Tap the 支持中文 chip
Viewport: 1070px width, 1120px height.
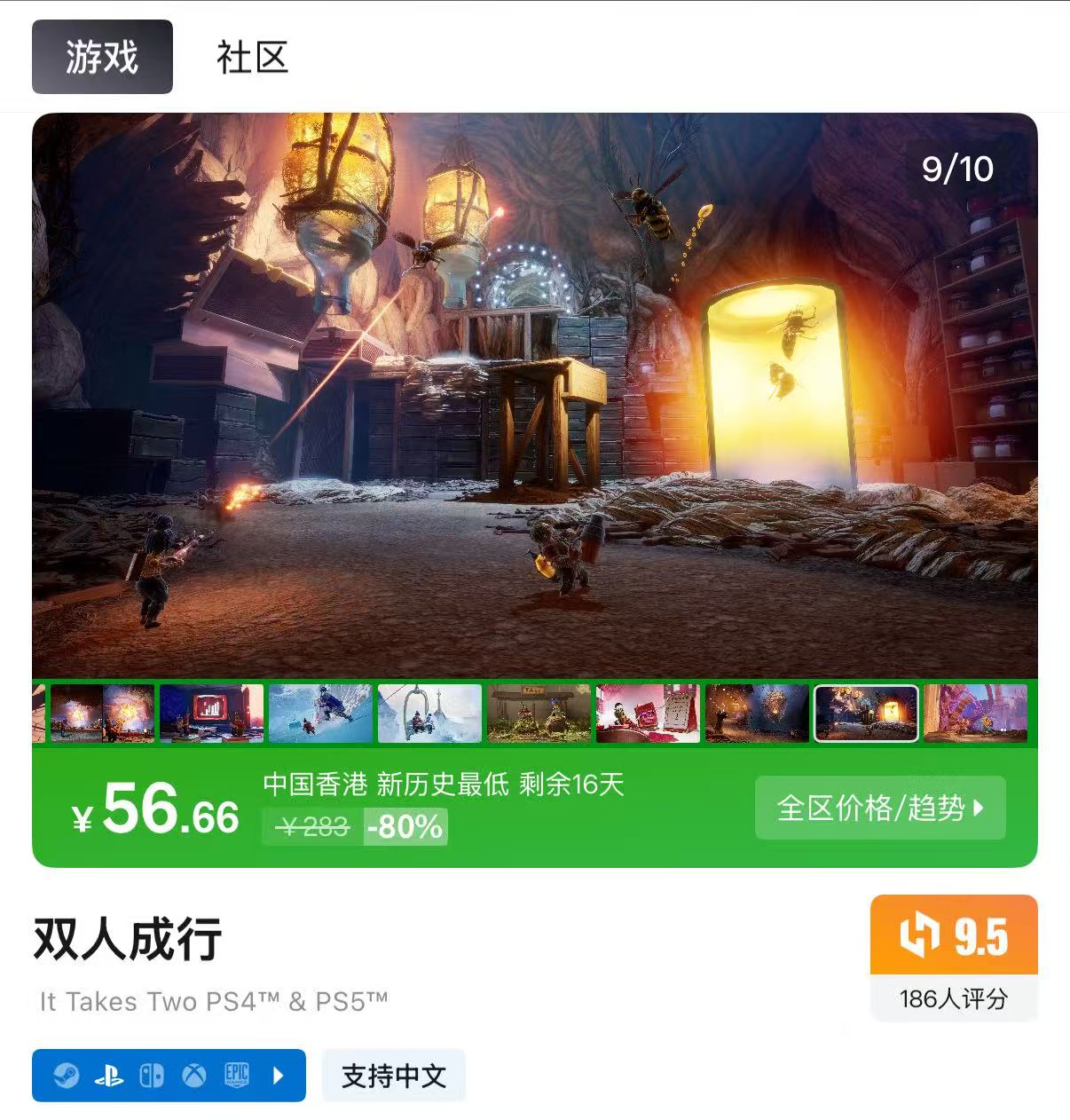[393, 1076]
